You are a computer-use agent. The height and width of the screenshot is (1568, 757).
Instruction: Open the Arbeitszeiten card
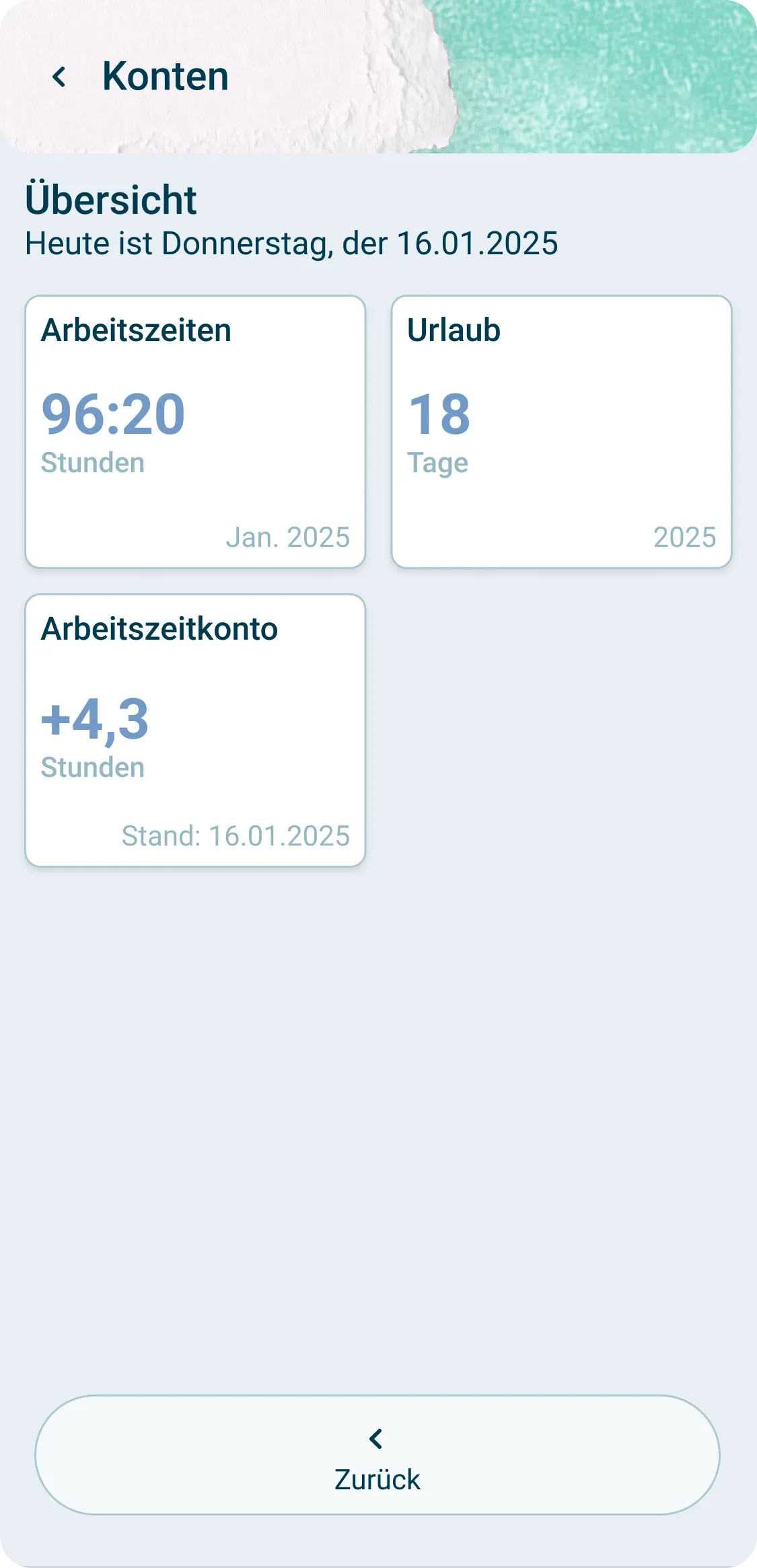click(195, 431)
